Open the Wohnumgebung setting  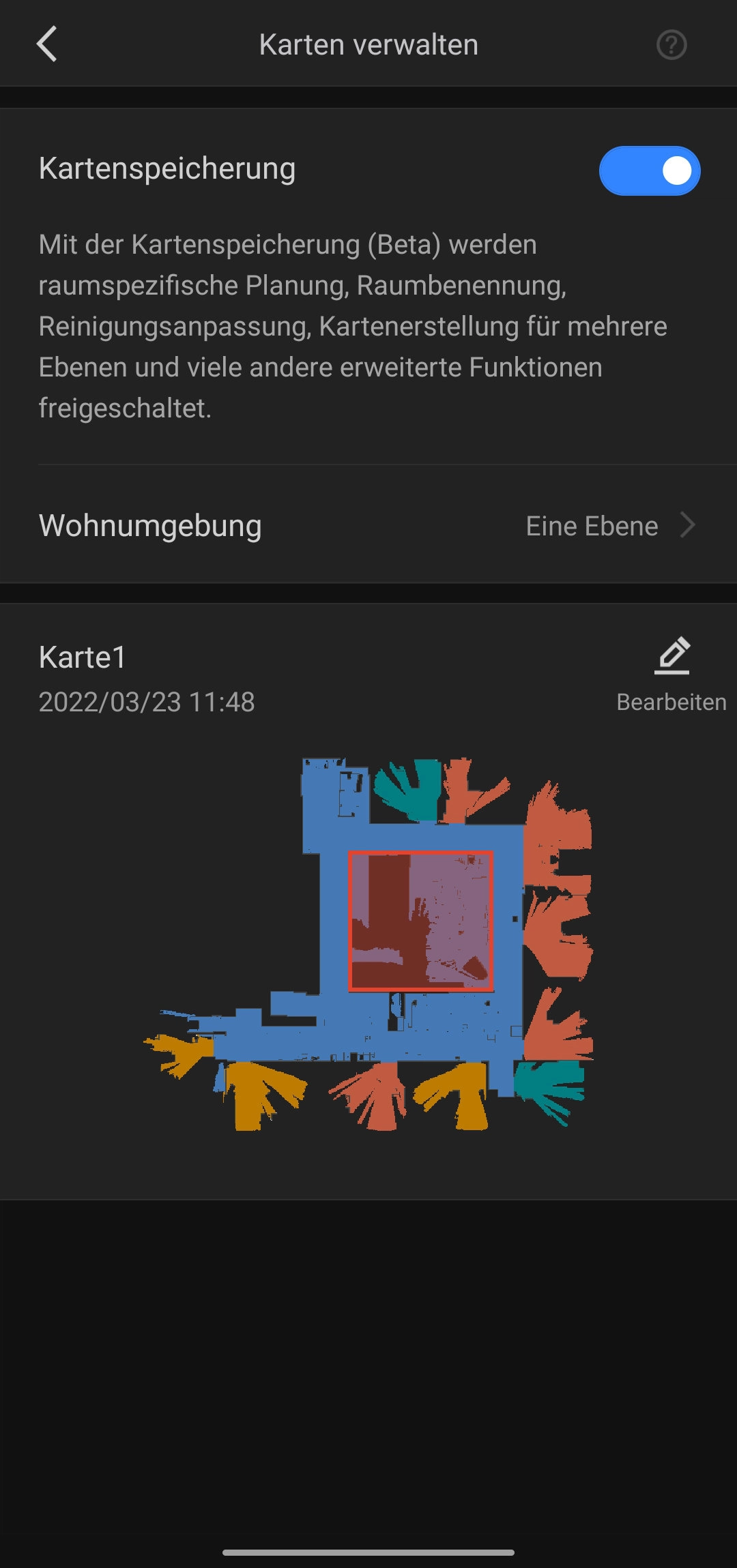coord(369,526)
